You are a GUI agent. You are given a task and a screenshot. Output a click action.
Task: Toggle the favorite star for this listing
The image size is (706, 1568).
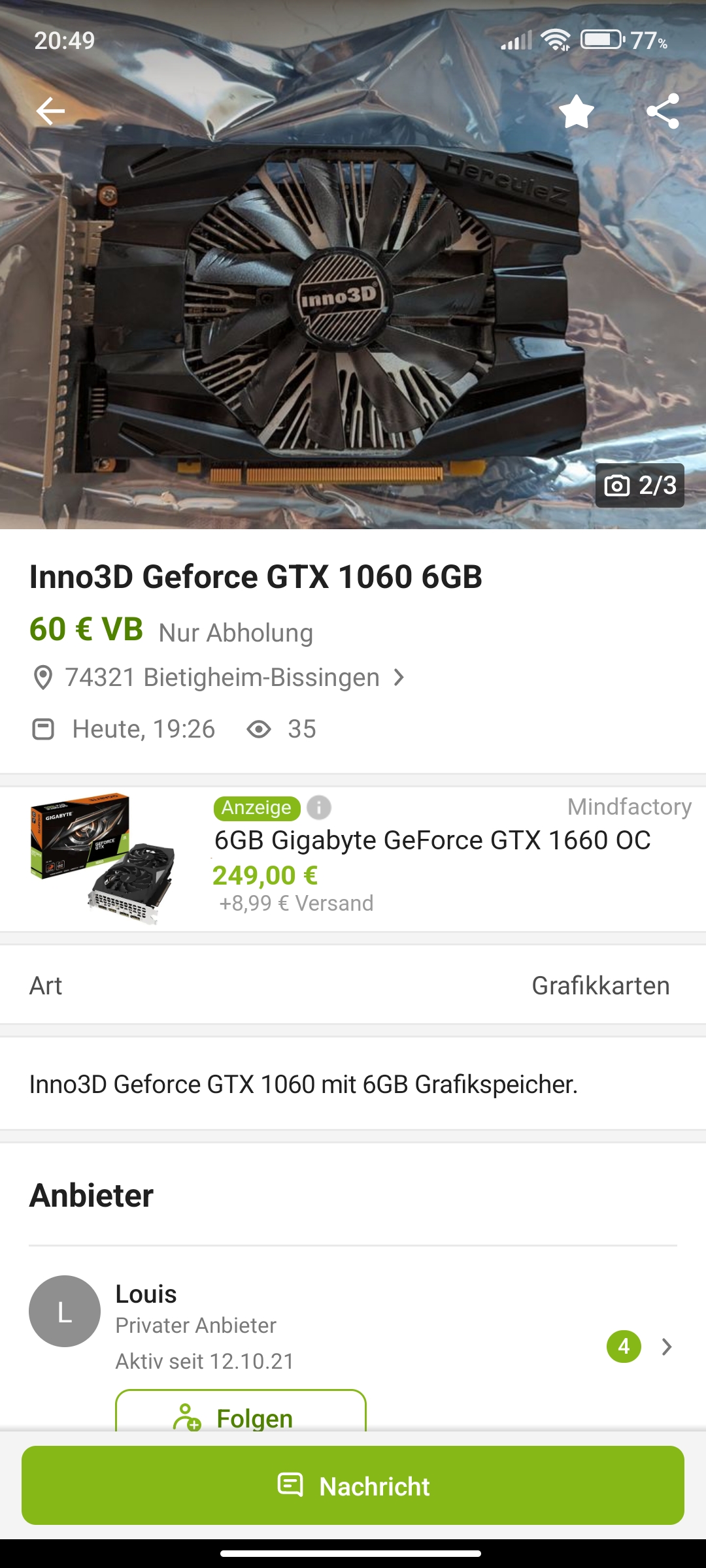(577, 112)
